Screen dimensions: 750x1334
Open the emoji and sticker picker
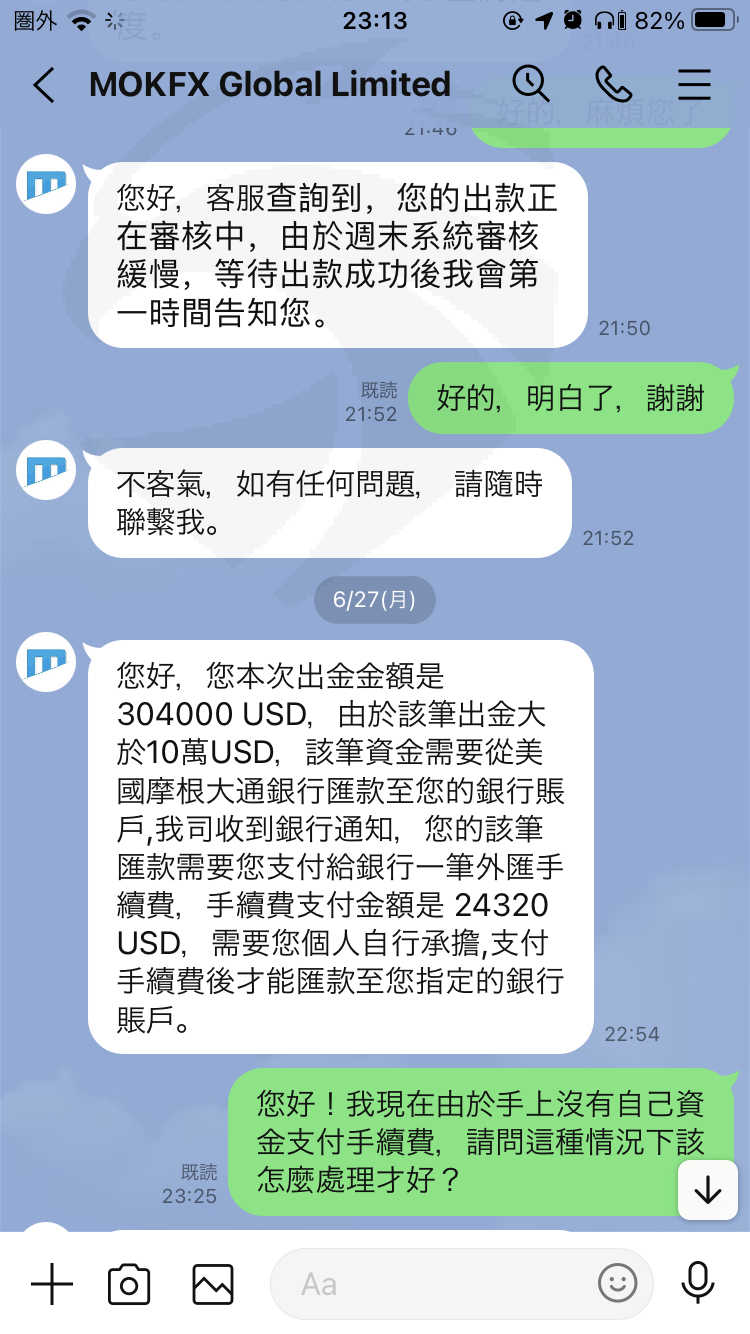[x=618, y=1284]
